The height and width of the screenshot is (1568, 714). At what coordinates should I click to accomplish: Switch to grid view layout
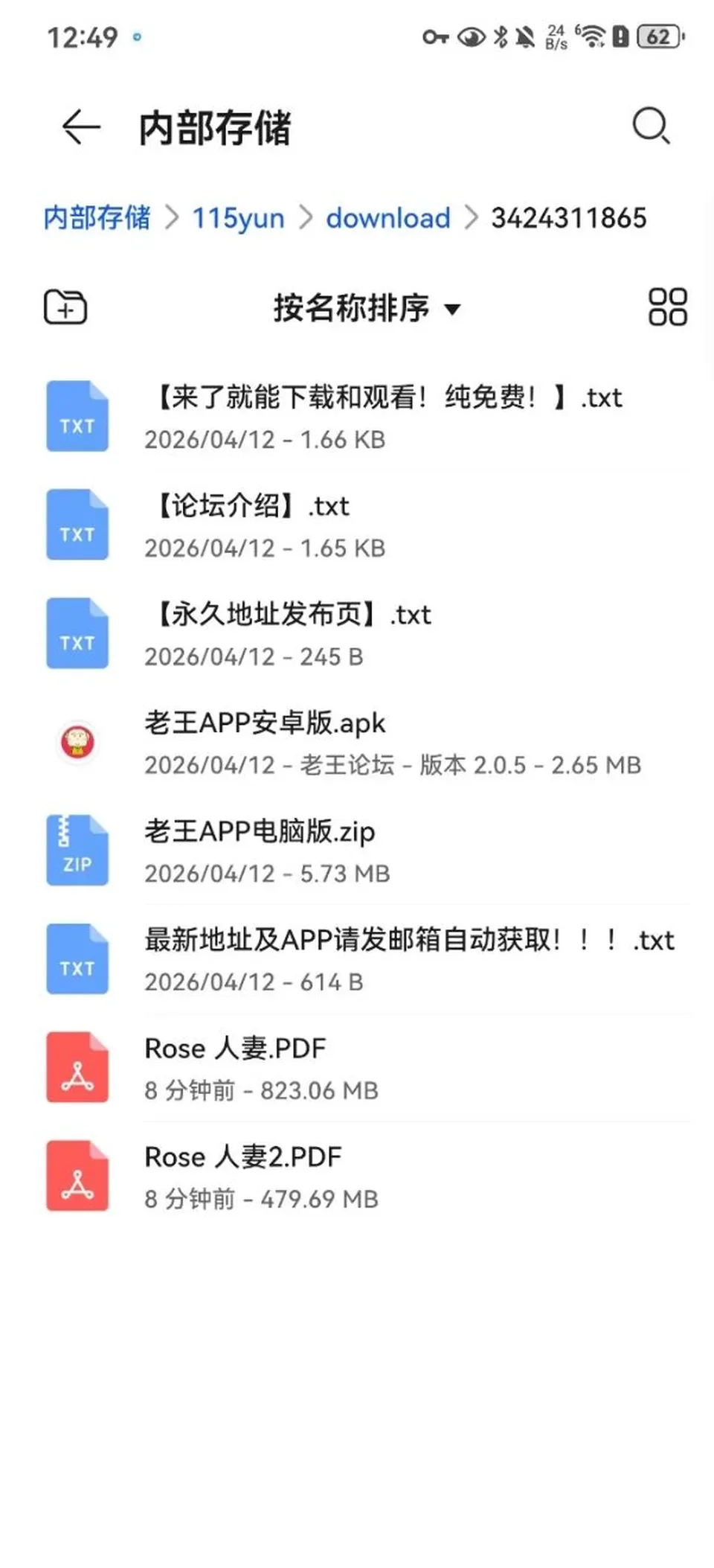click(x=667, y=307)
